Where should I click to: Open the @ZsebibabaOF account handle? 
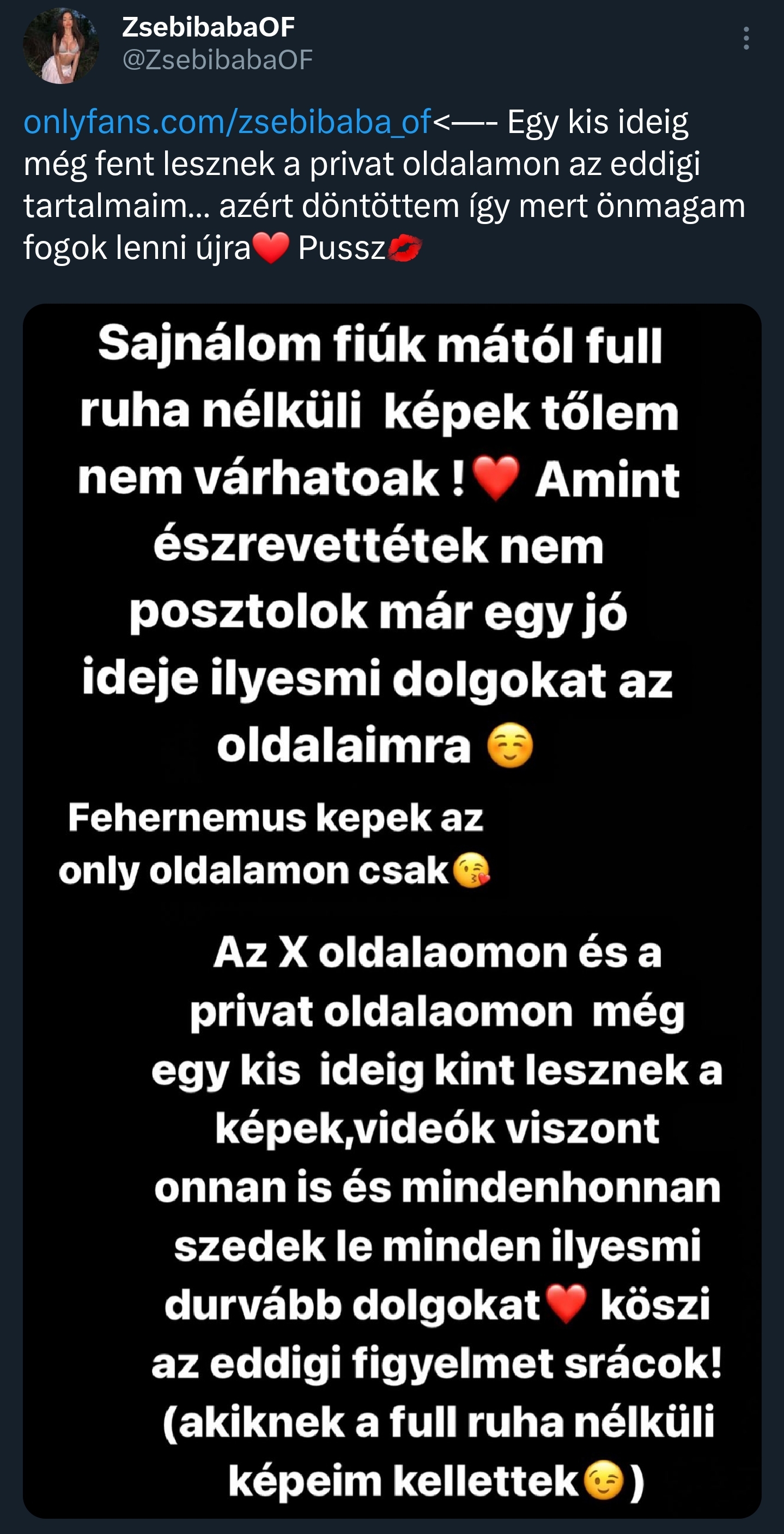click(217, 59)
